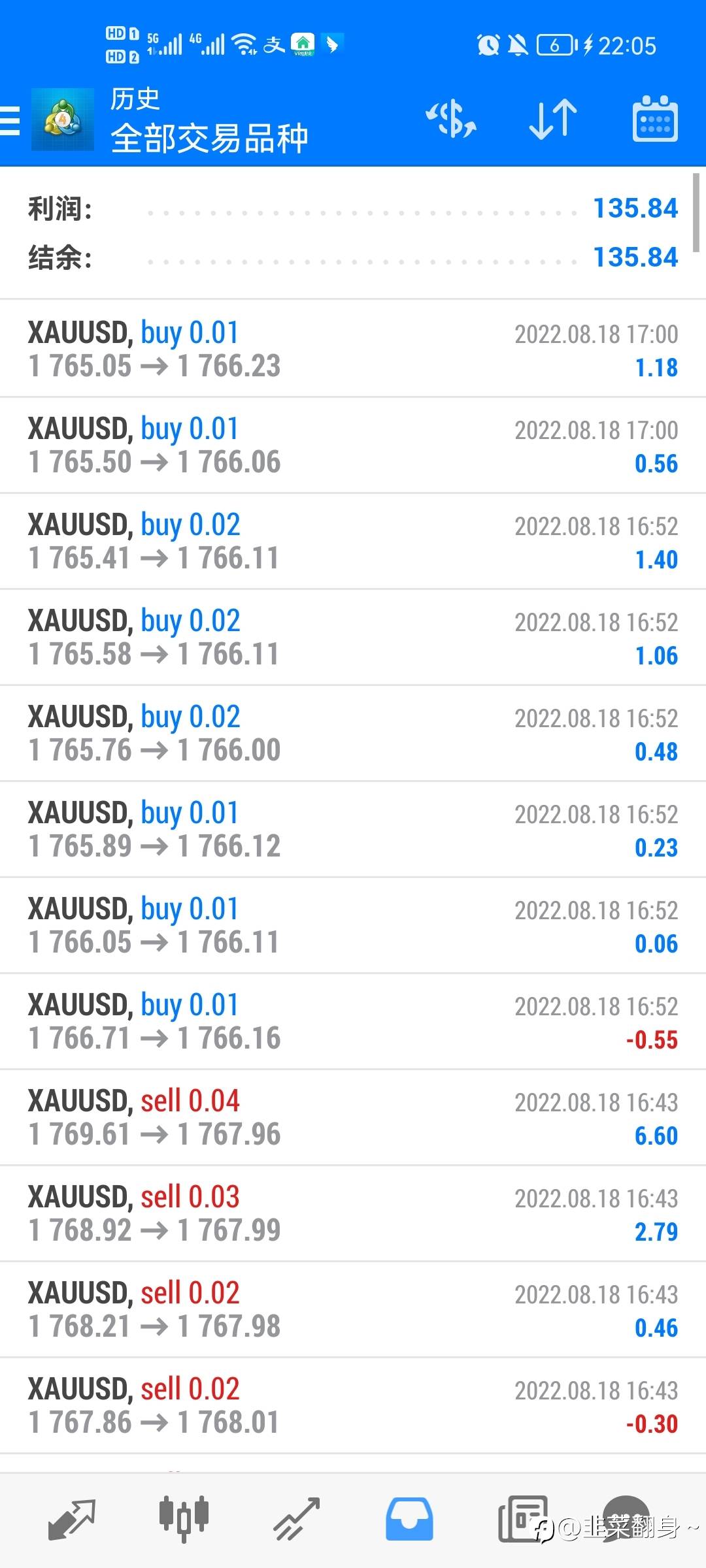Switch to the Trade tab
Image resolution: width=706 pixels, height=1568 pixels.
[296, 1519]
